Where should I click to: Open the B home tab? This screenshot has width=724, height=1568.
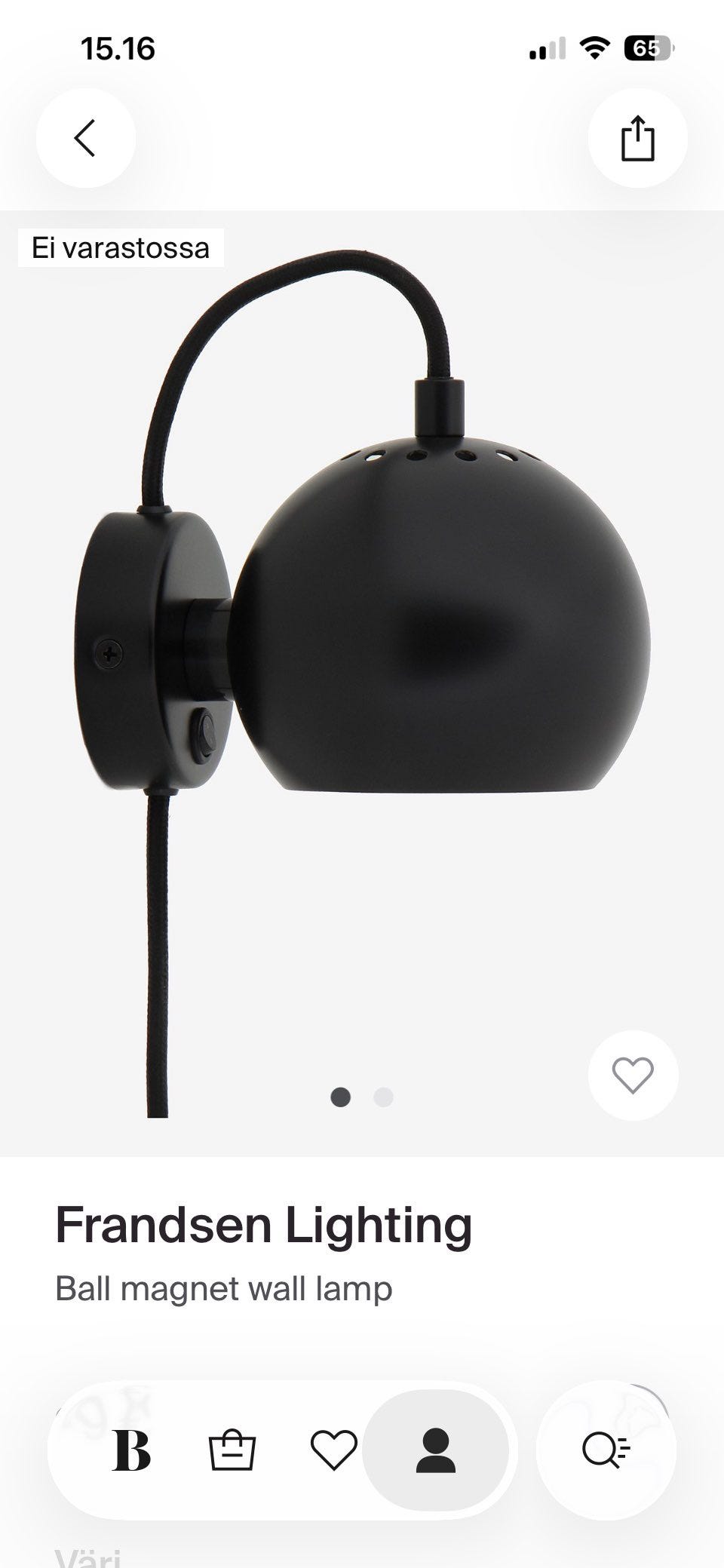coord(131,1450)
